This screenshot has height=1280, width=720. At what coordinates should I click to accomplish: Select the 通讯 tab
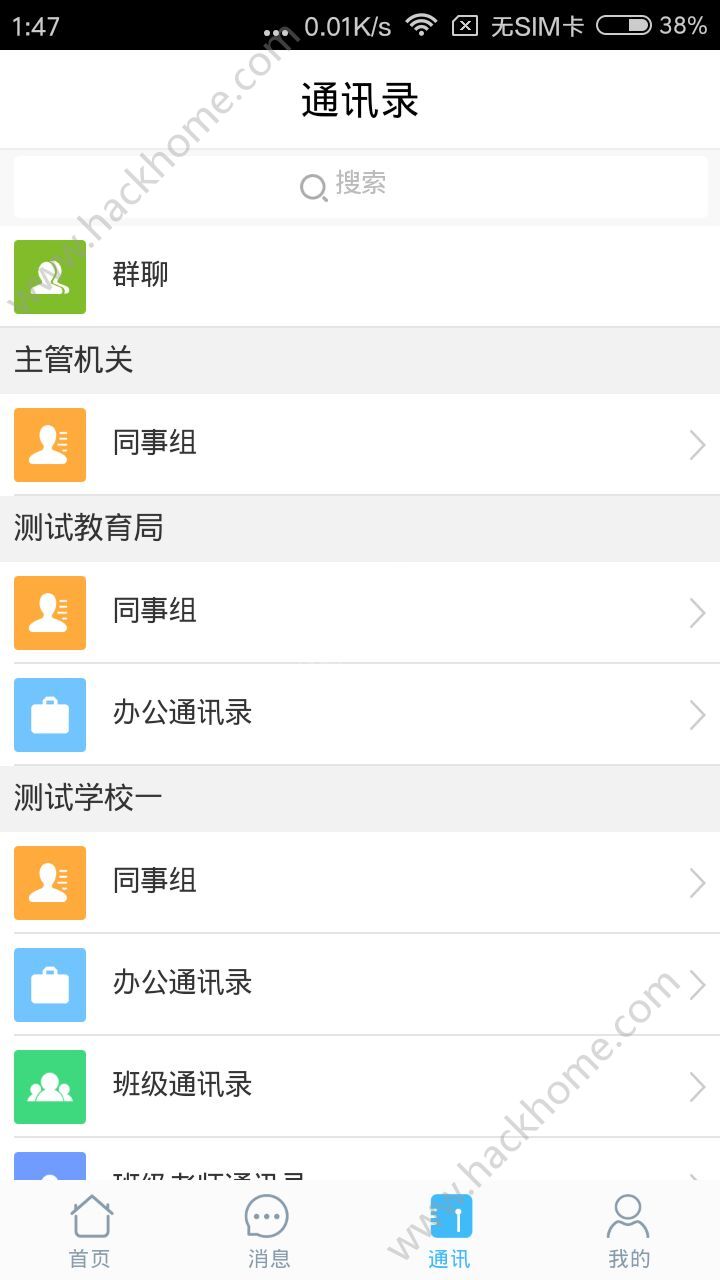point(450,1232)
